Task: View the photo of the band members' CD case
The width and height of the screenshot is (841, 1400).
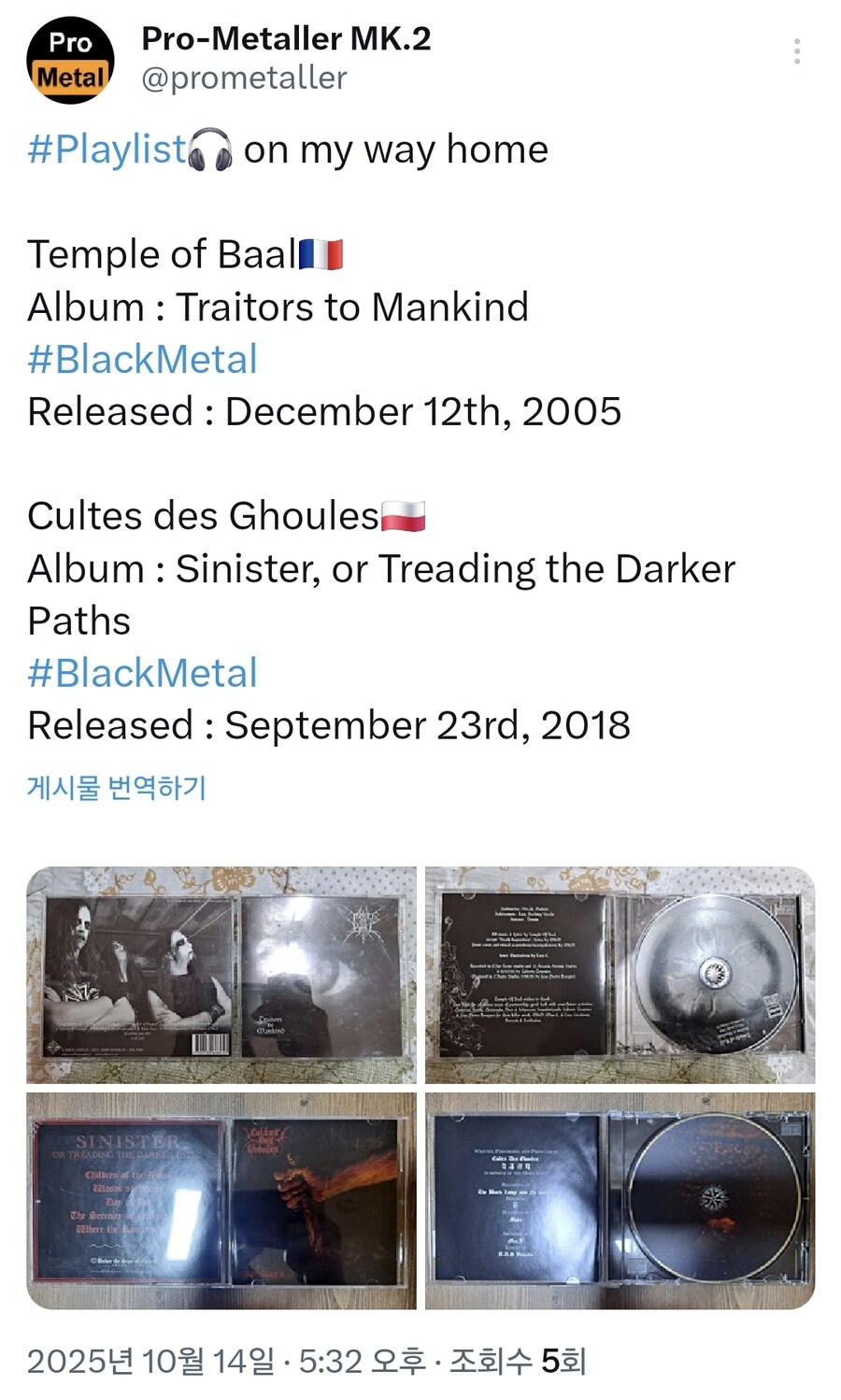Action: point(221,974)
